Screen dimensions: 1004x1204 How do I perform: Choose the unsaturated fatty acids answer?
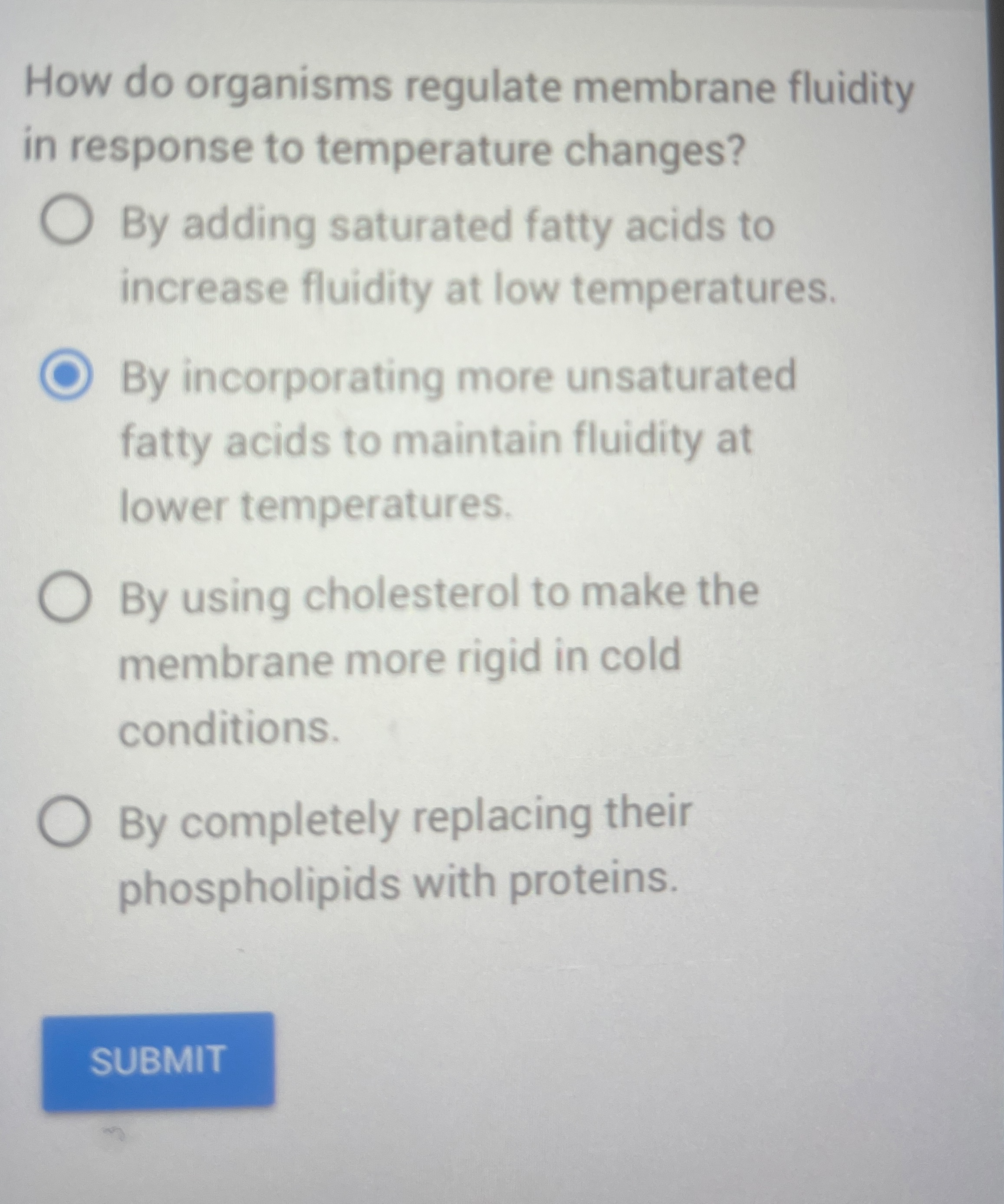[66, 375]
